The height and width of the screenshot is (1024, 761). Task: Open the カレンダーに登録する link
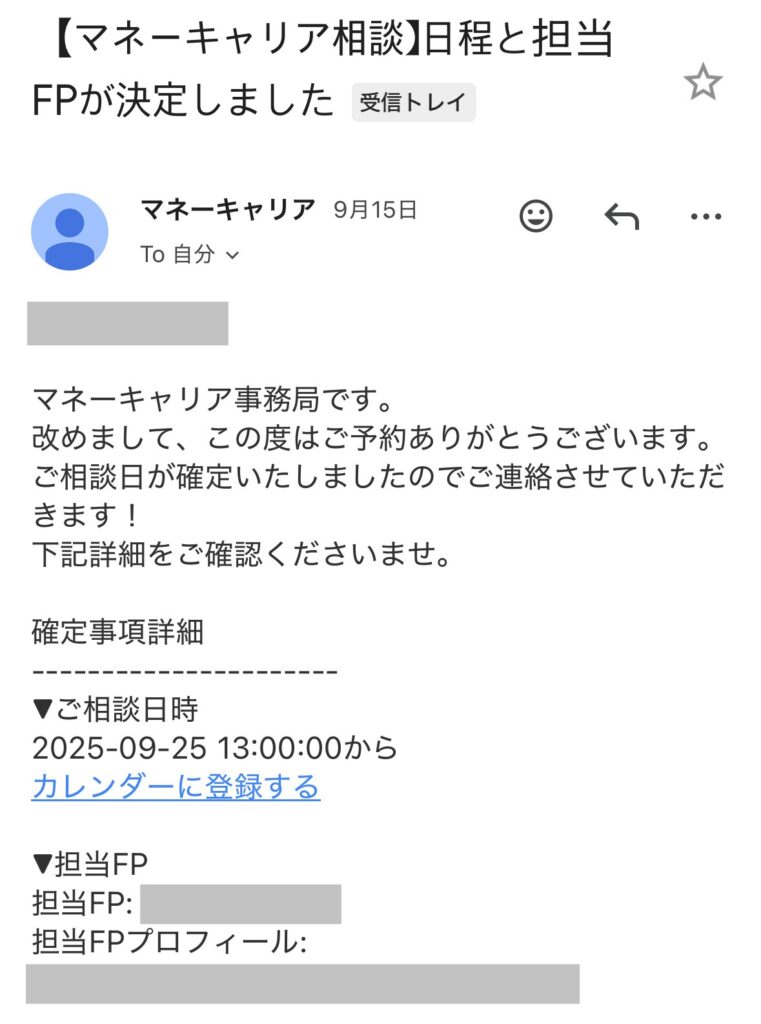click(x=176, y=787)
